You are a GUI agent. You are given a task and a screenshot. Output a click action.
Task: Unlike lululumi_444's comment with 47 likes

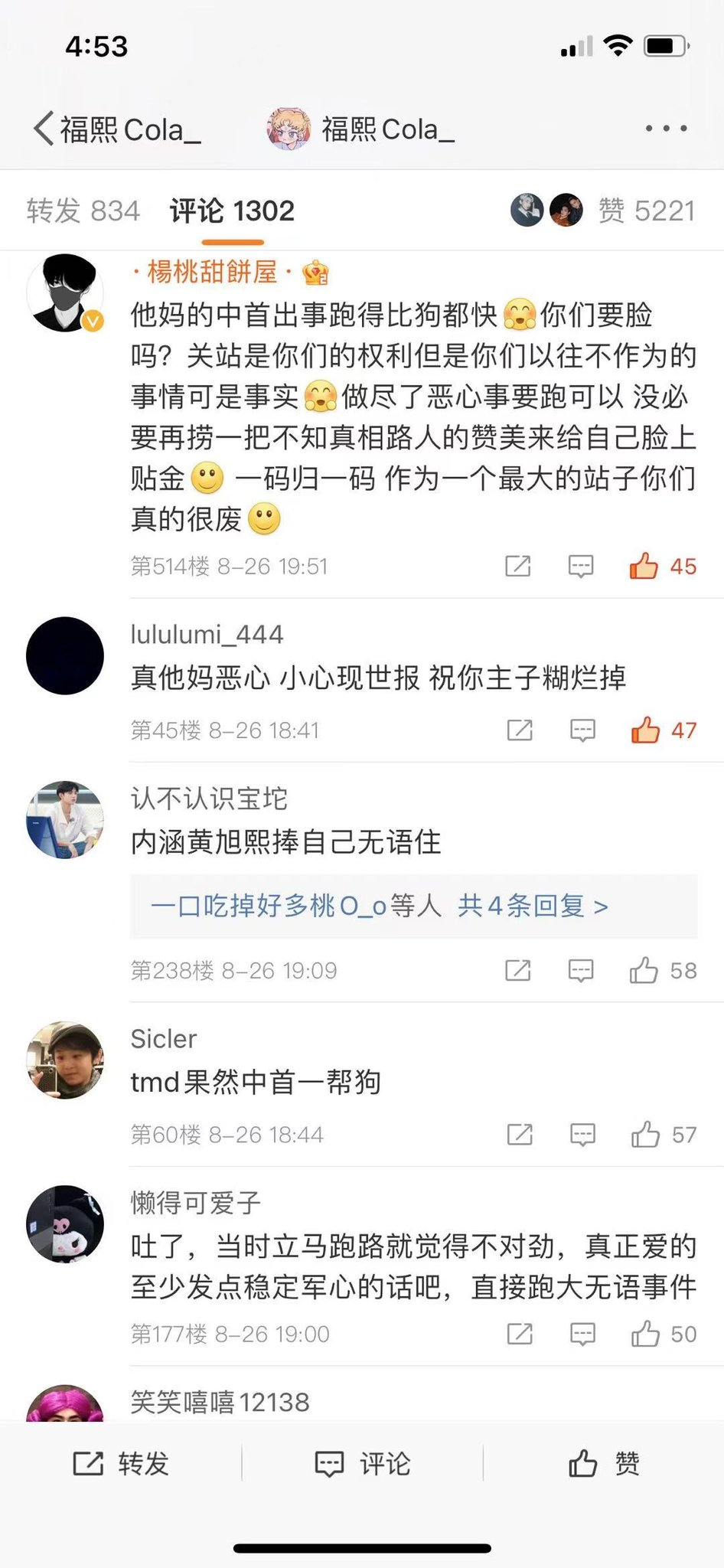[645, 730]
